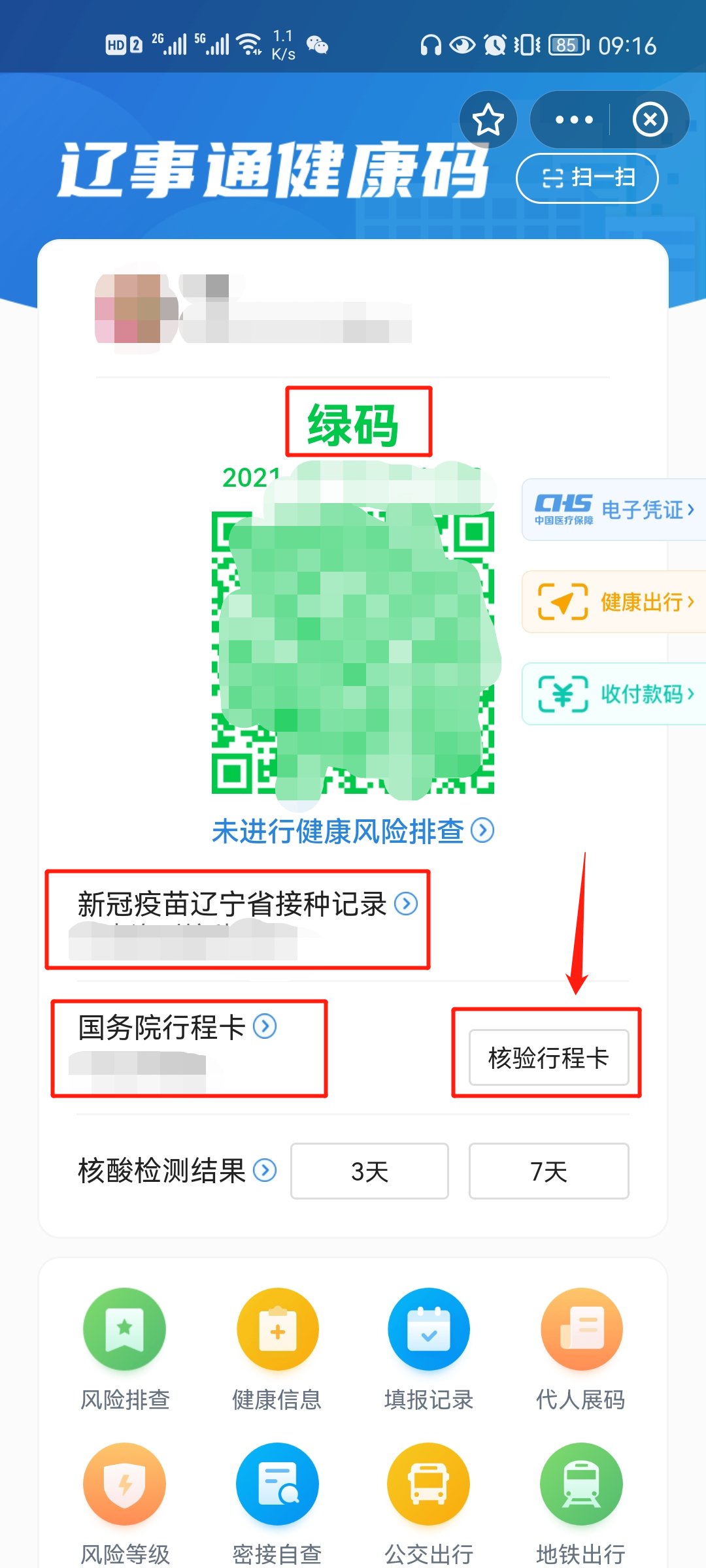Open 未进行健康风险排查 link
This screenshot has height=1568, width=706.
pyautogui.click(x=352, y=831)
